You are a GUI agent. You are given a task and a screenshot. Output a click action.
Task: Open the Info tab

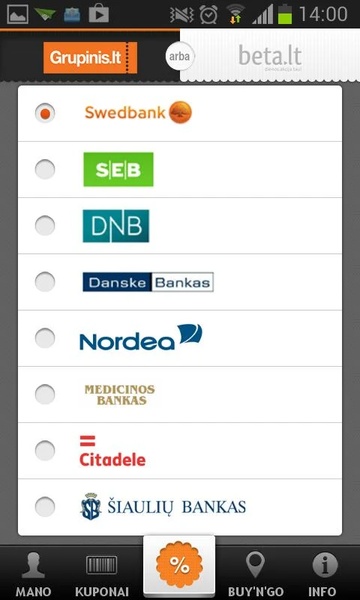tap(324, 575)
